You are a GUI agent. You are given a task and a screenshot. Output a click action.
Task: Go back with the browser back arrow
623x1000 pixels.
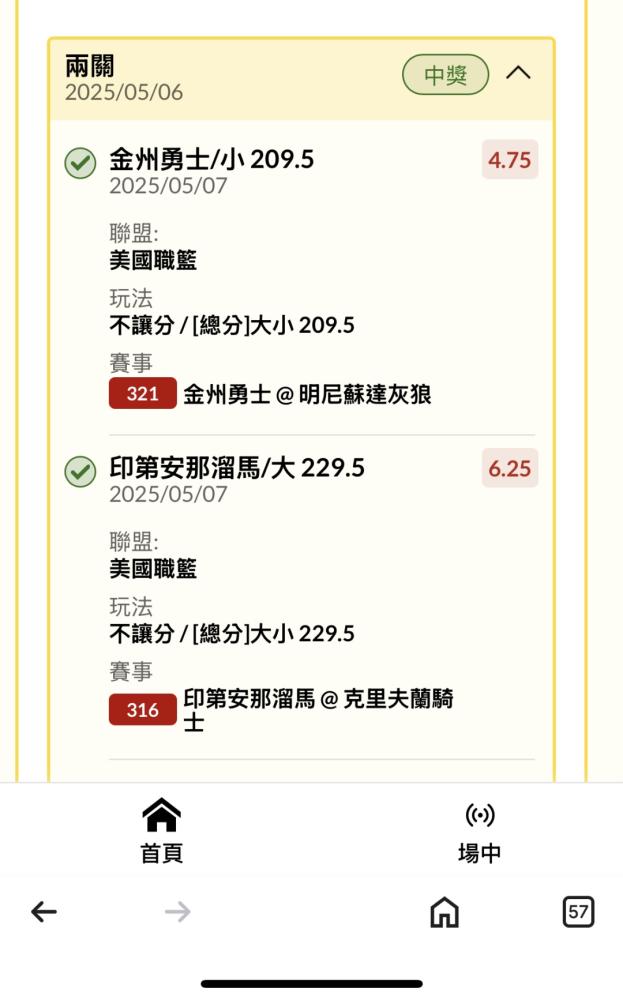(x=44, y=911)
